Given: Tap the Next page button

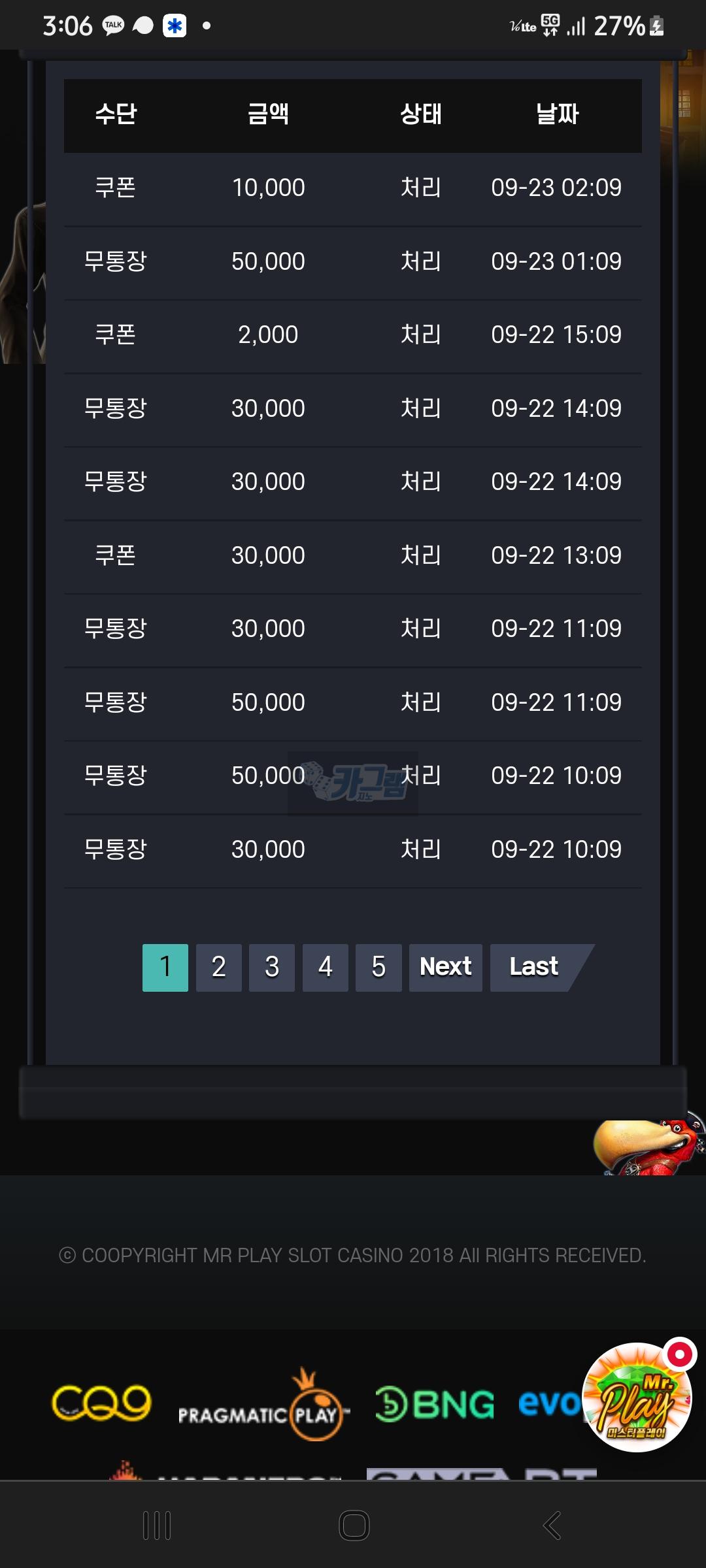Looking at the screenshot, I should 445,967.
